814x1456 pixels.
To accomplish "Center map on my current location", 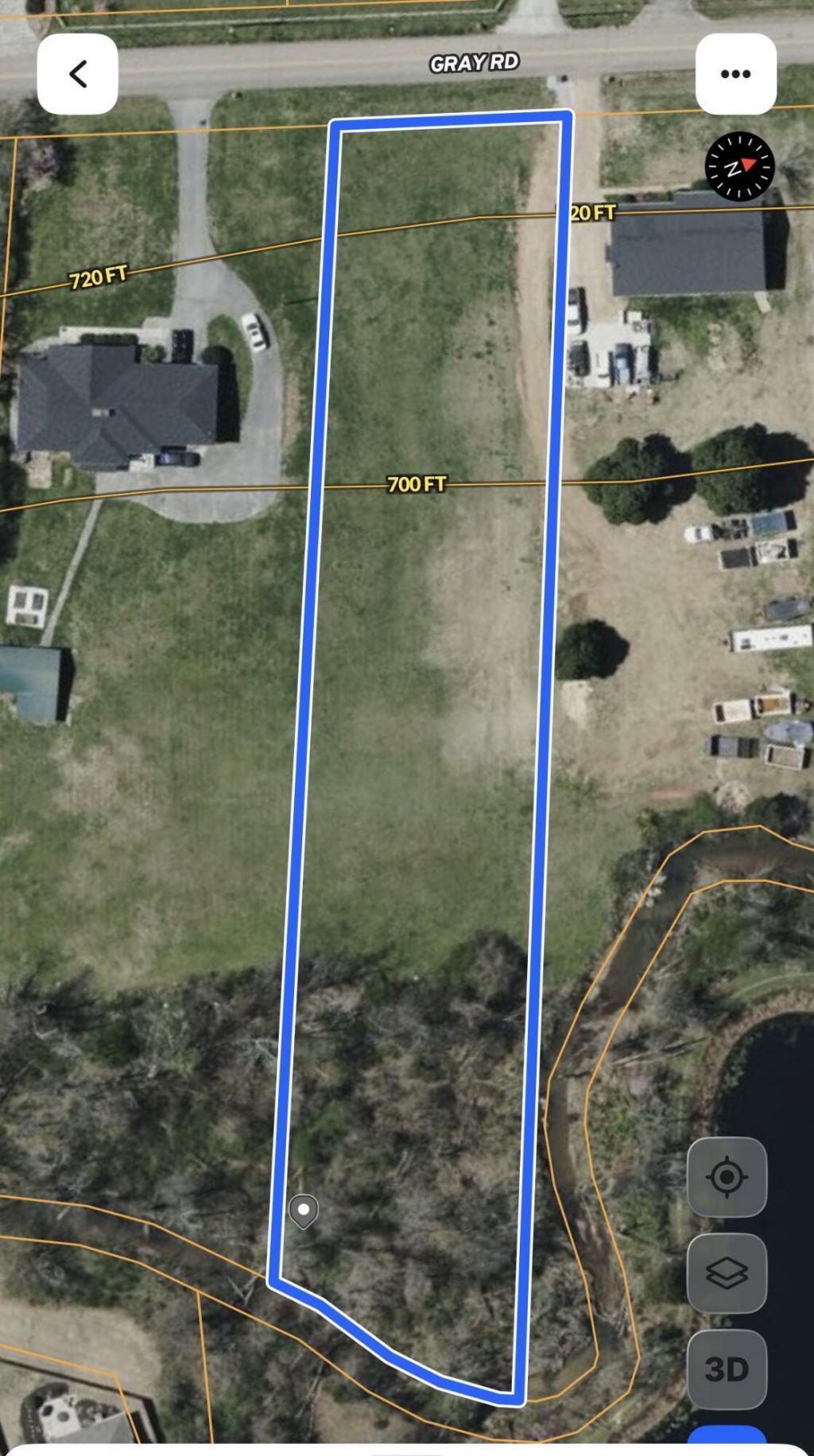I will click(727, 1177).
